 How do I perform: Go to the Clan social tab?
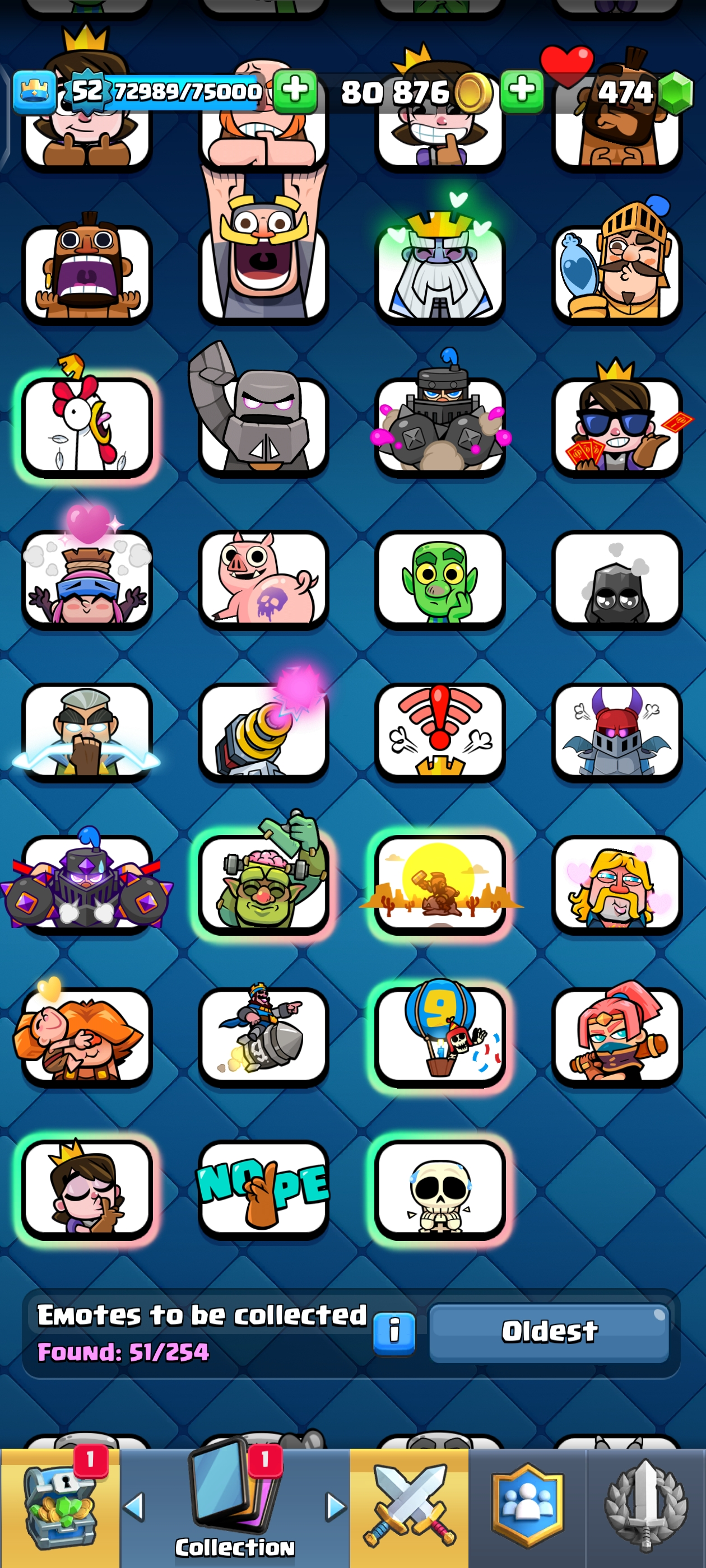click(x=527, y=1508)
